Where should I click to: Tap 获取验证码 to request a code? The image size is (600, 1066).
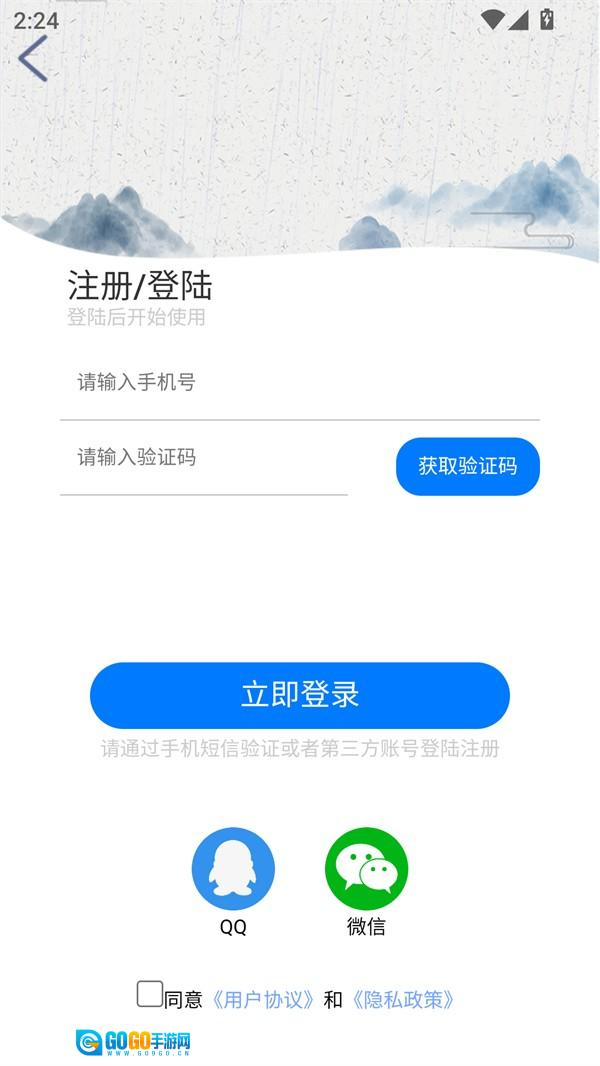[x=467, y=466]
